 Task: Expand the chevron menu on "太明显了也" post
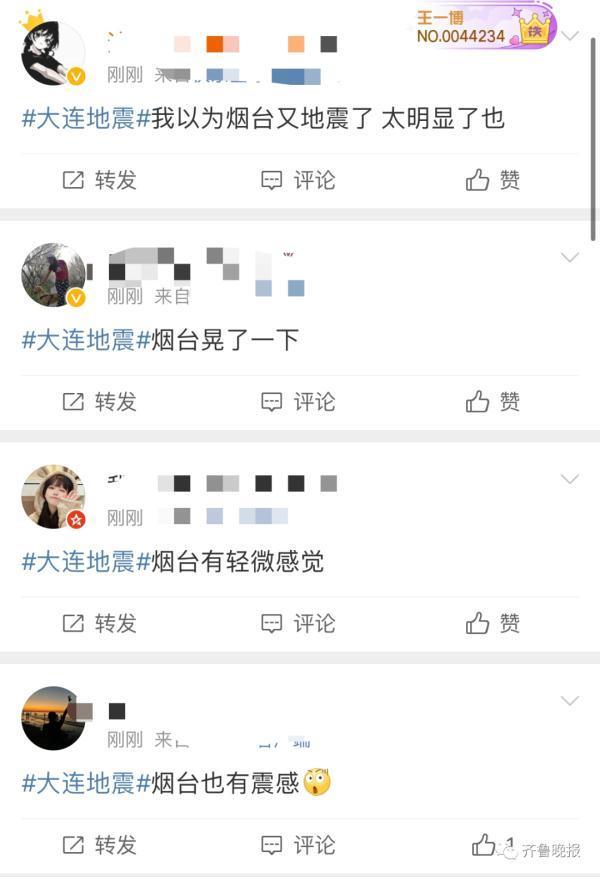pyautogui.click(x=570, y=36)
